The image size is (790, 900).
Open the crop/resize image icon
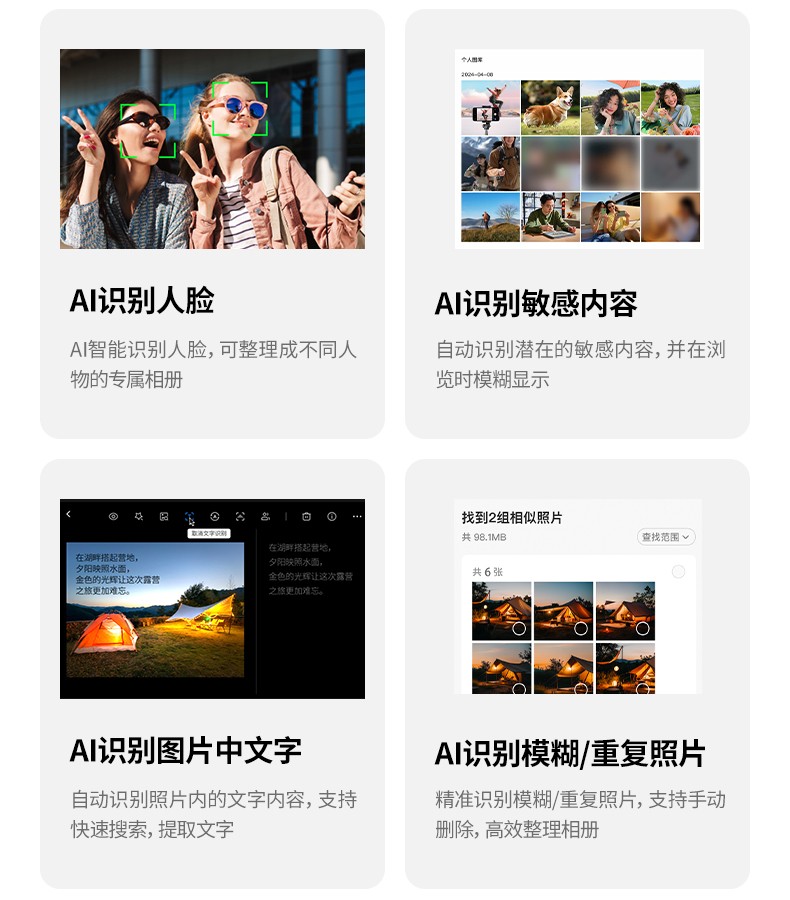(x=163, y=515)
